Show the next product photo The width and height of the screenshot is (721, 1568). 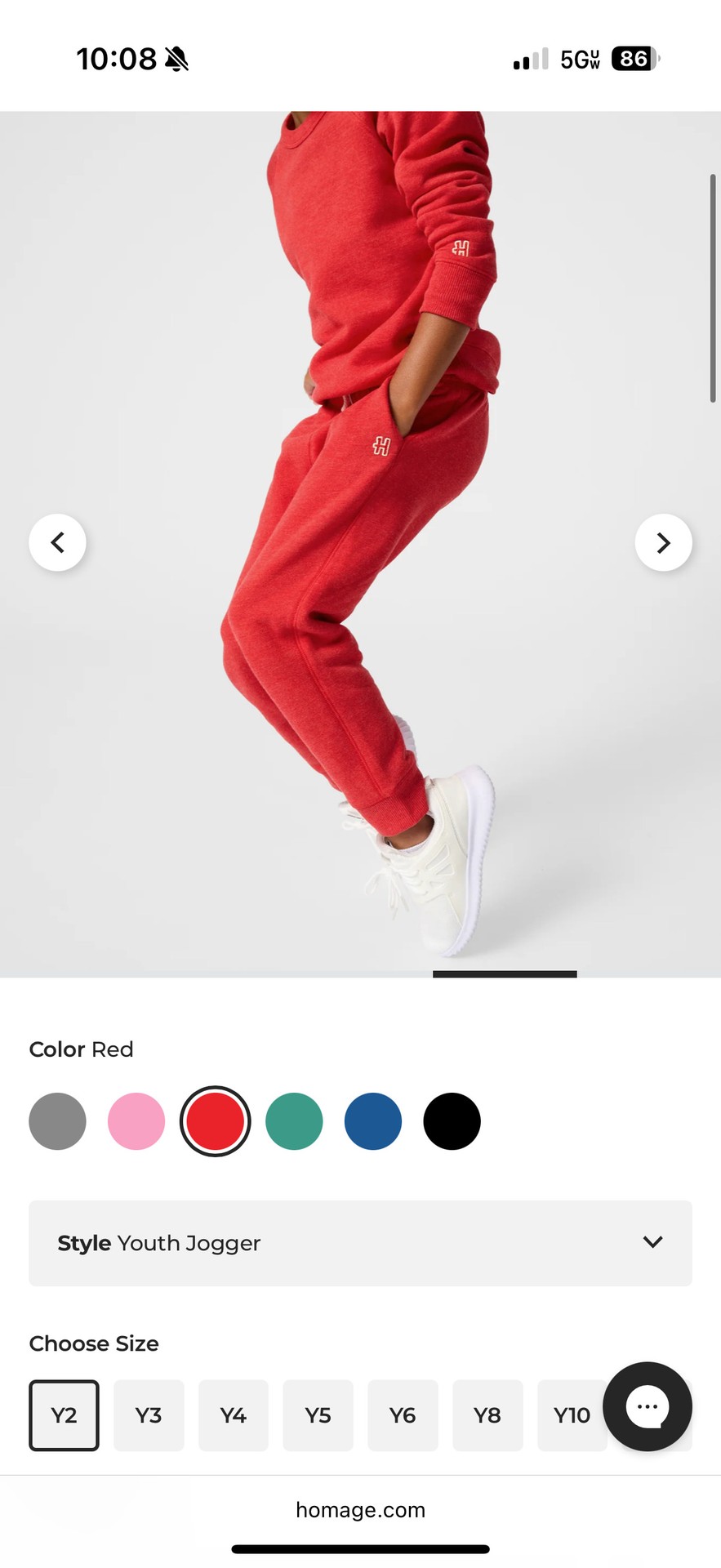(x=663, y=542)
